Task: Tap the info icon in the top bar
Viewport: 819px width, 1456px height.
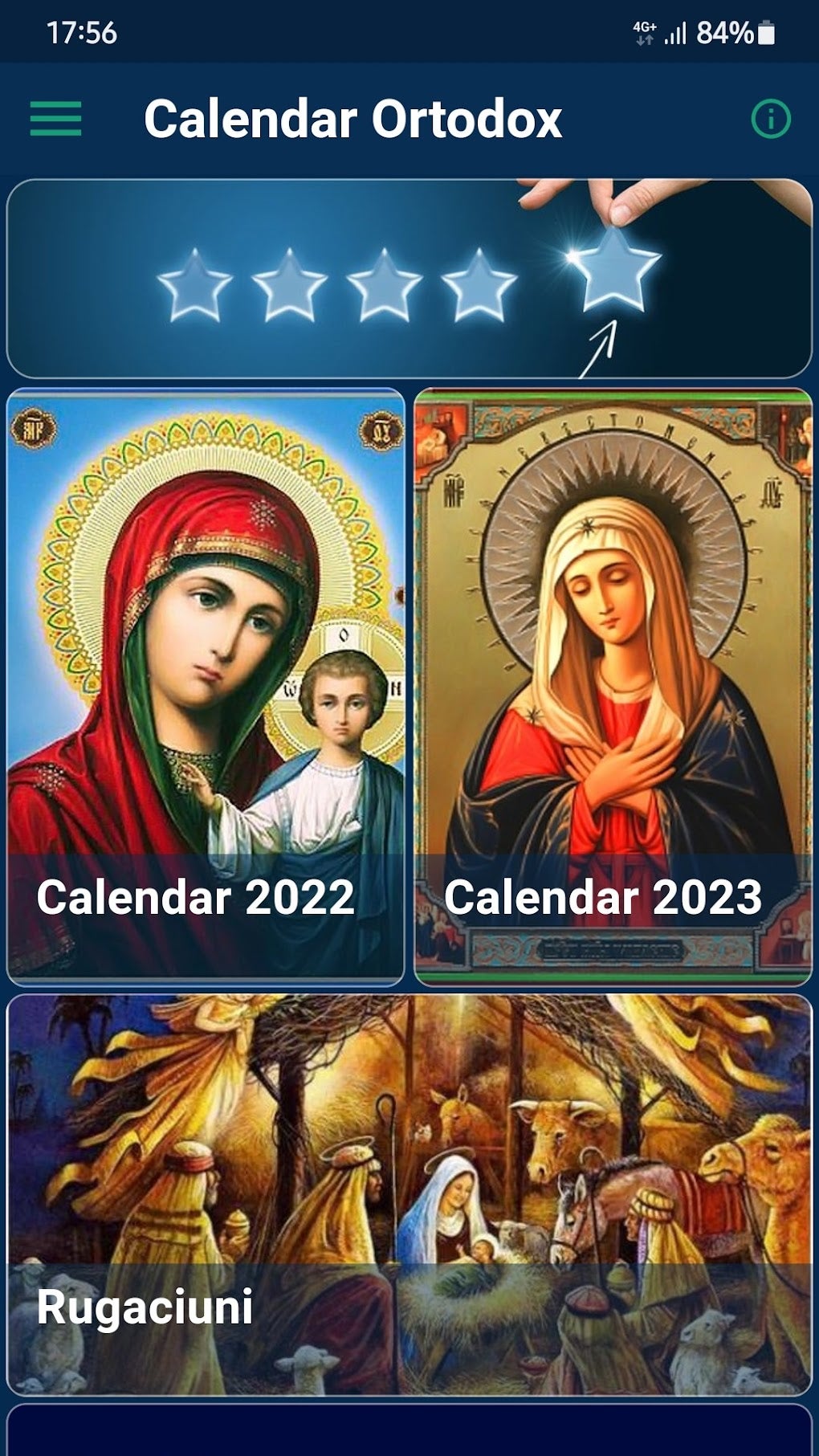Action: 768,119
